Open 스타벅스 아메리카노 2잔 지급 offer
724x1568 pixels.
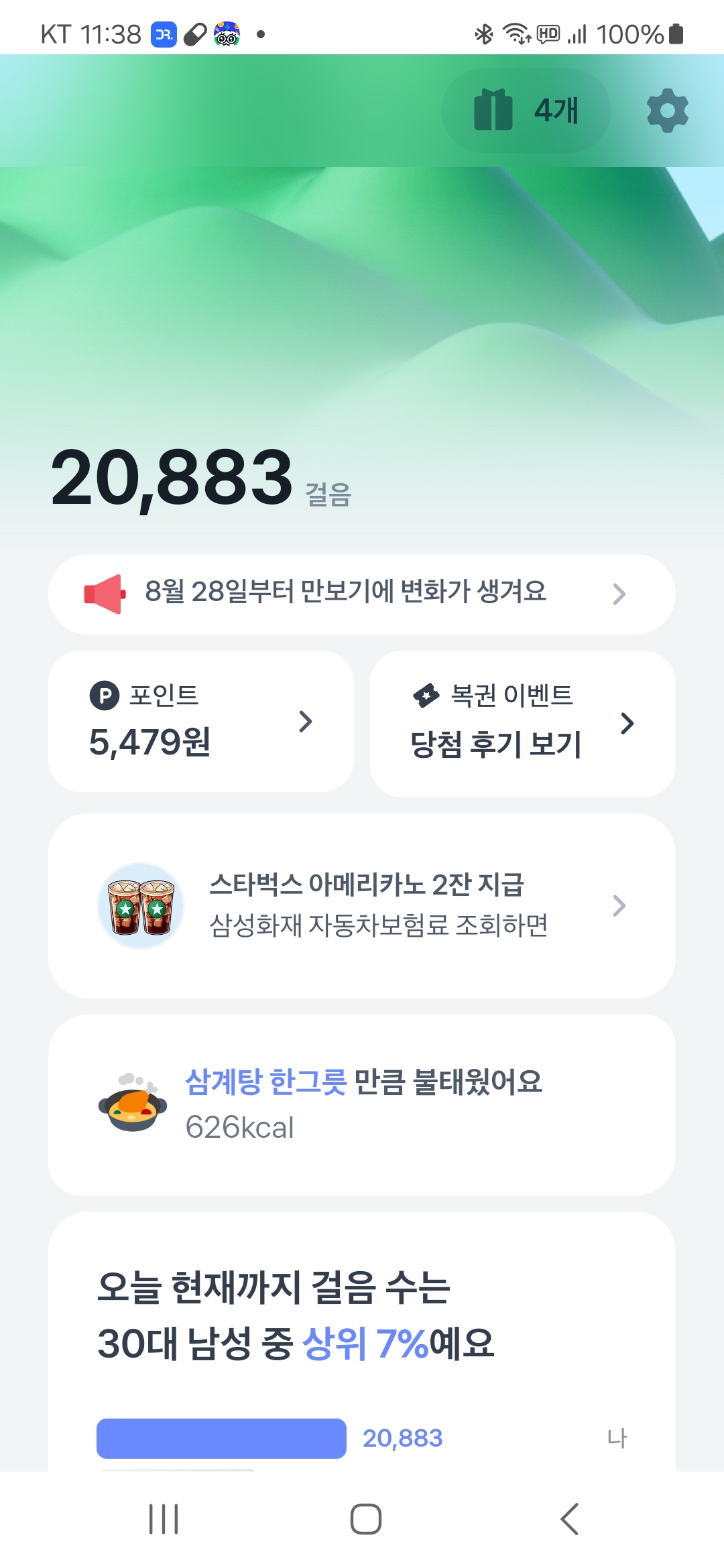(x=361, y=905)
